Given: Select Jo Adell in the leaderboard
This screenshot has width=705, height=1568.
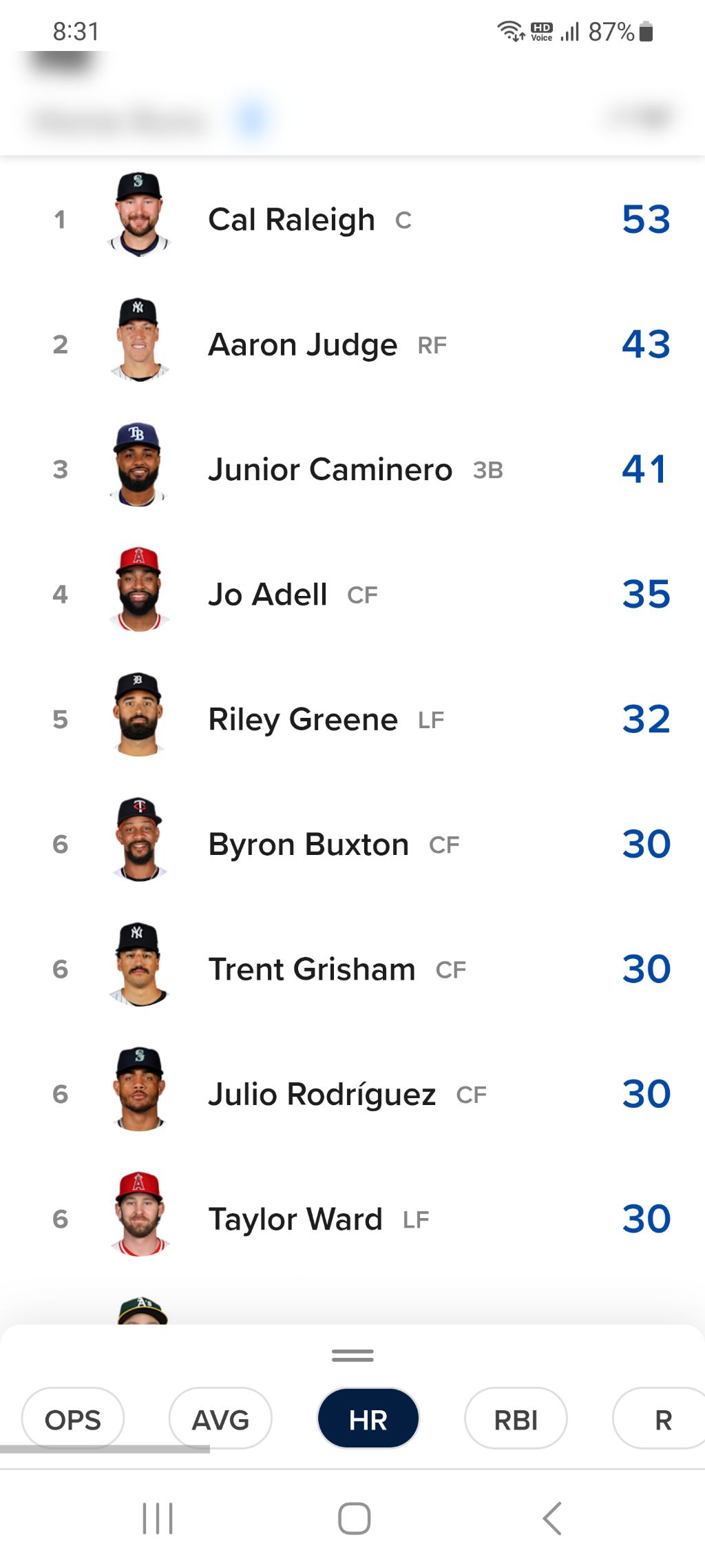Looking at the screenshot, I should (x=352, y=595).
